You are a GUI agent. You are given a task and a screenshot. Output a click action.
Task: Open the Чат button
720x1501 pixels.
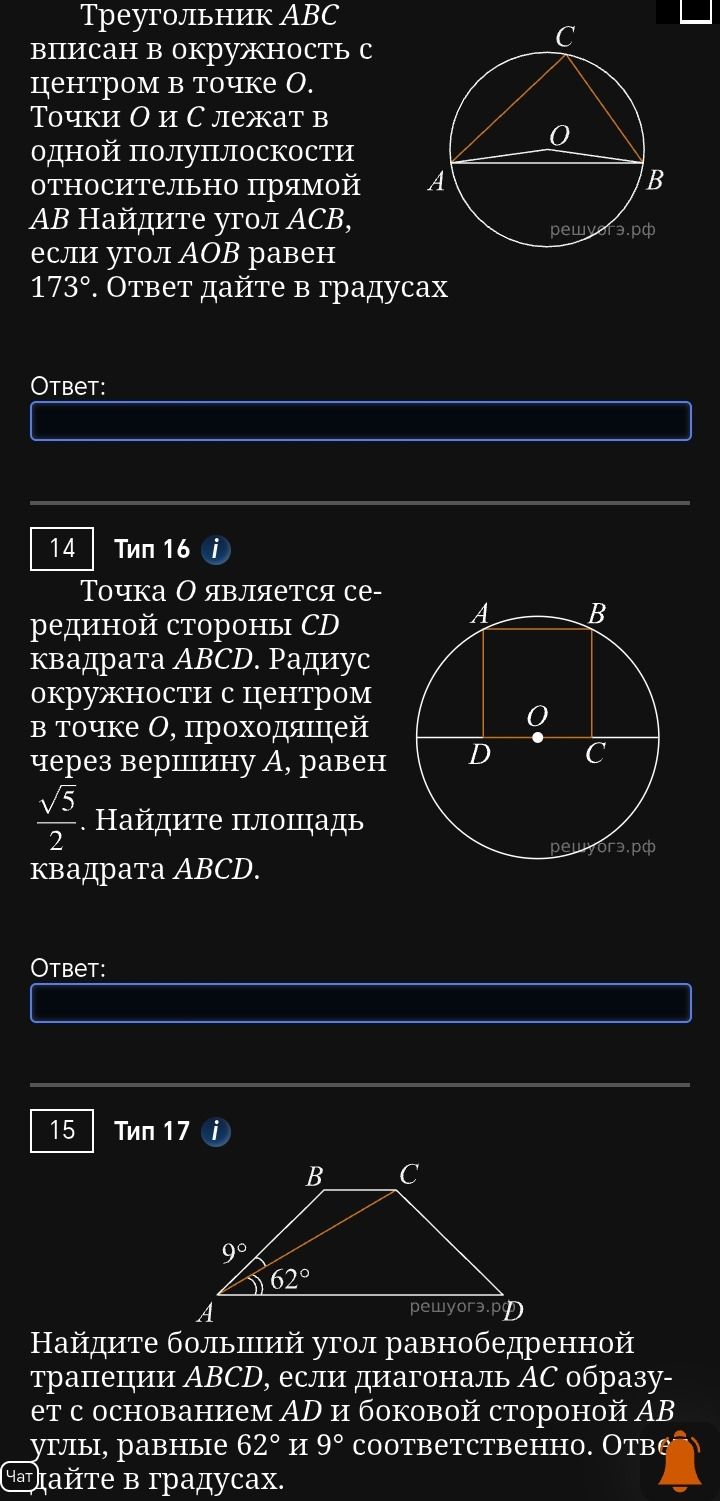[18, 1475]
